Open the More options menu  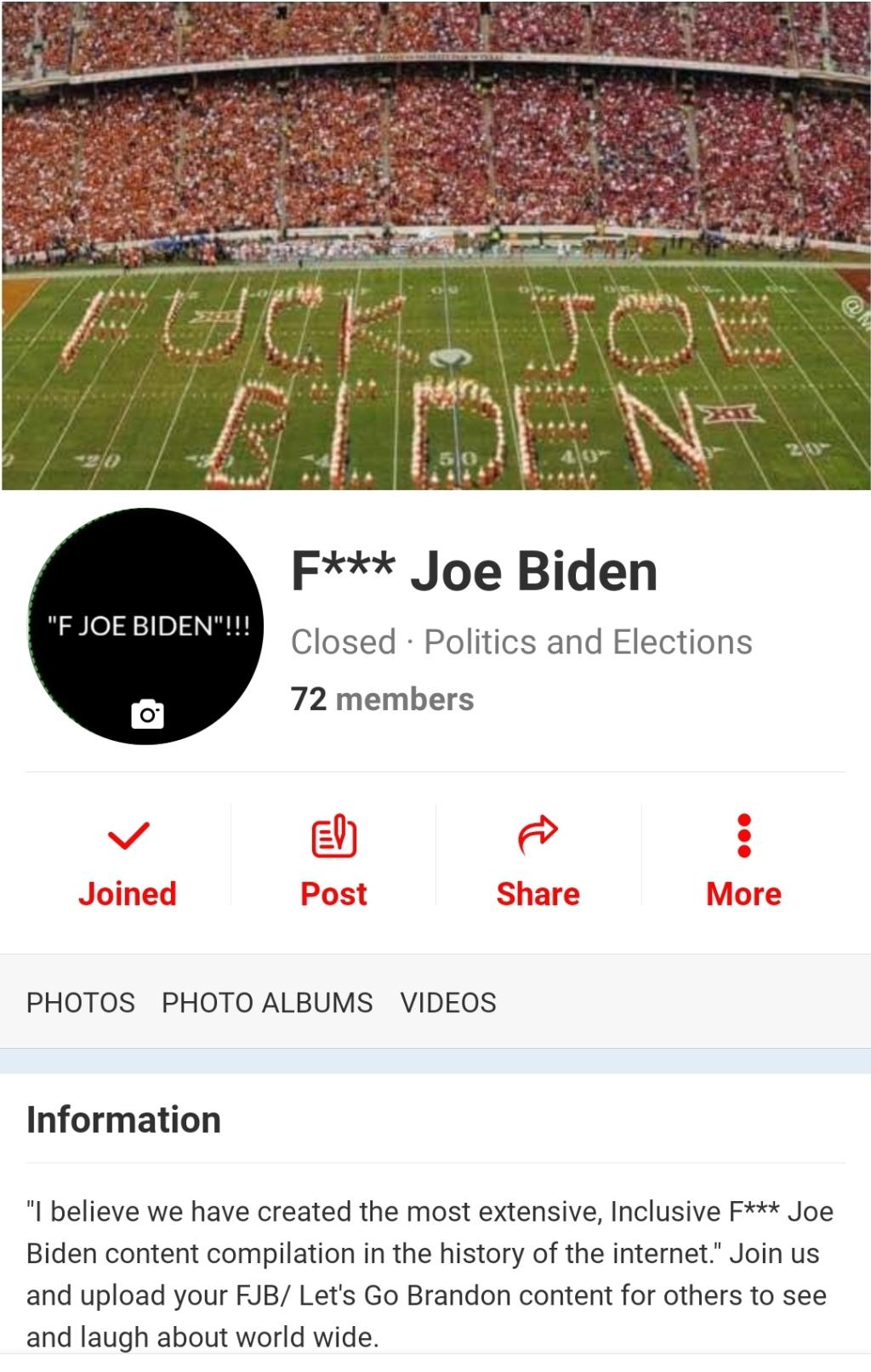[x=743, y=862]
